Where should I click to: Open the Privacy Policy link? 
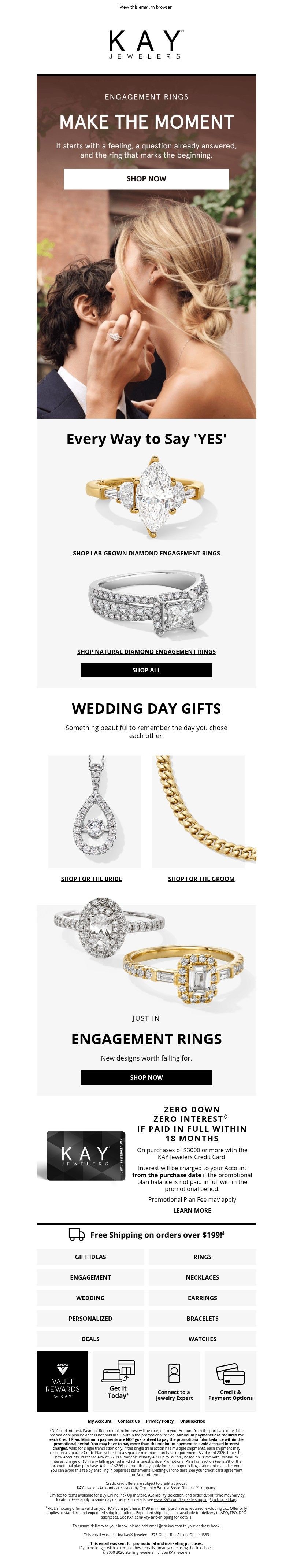click(160, 1421)
